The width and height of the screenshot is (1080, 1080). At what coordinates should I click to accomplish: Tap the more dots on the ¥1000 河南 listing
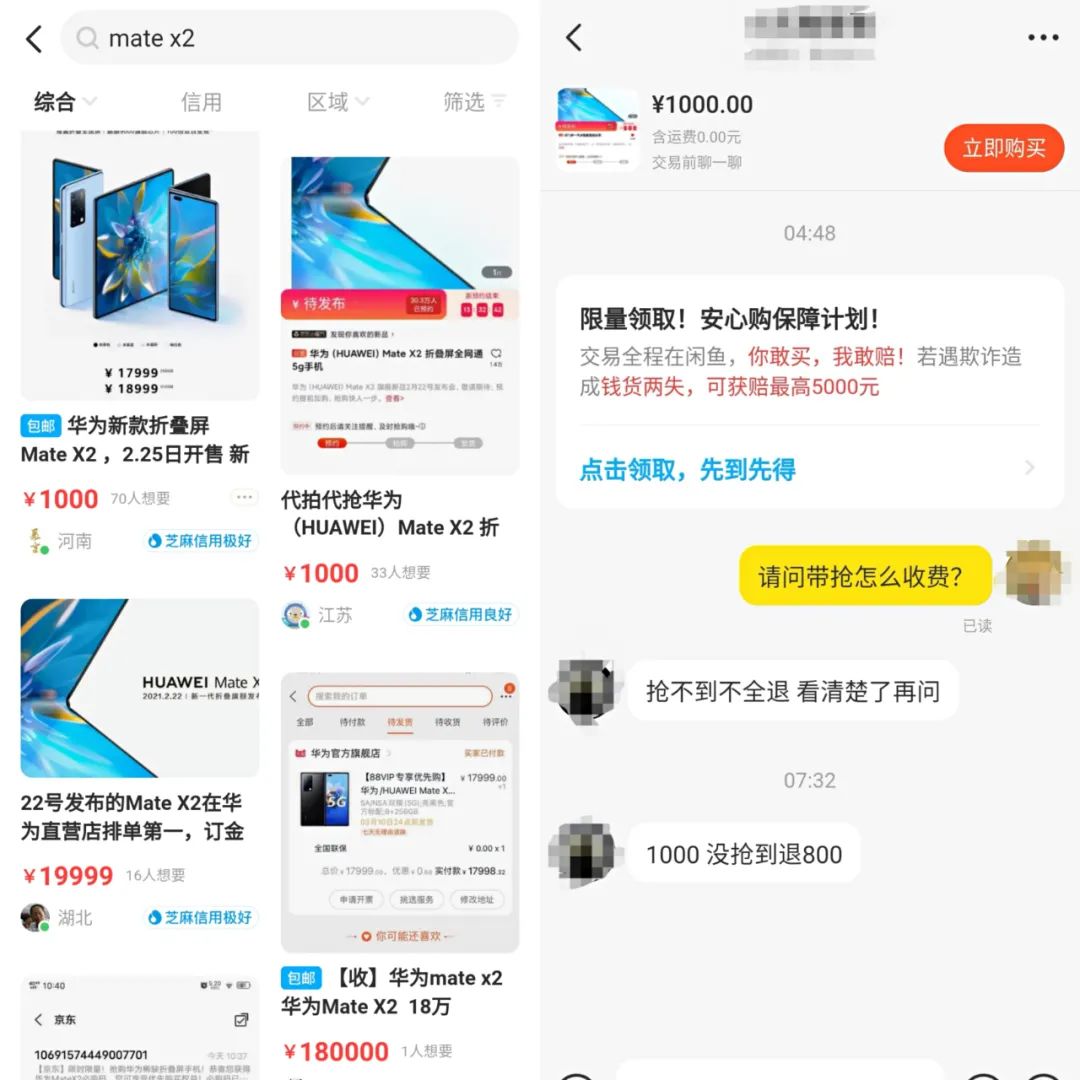[x=244, y=498]
